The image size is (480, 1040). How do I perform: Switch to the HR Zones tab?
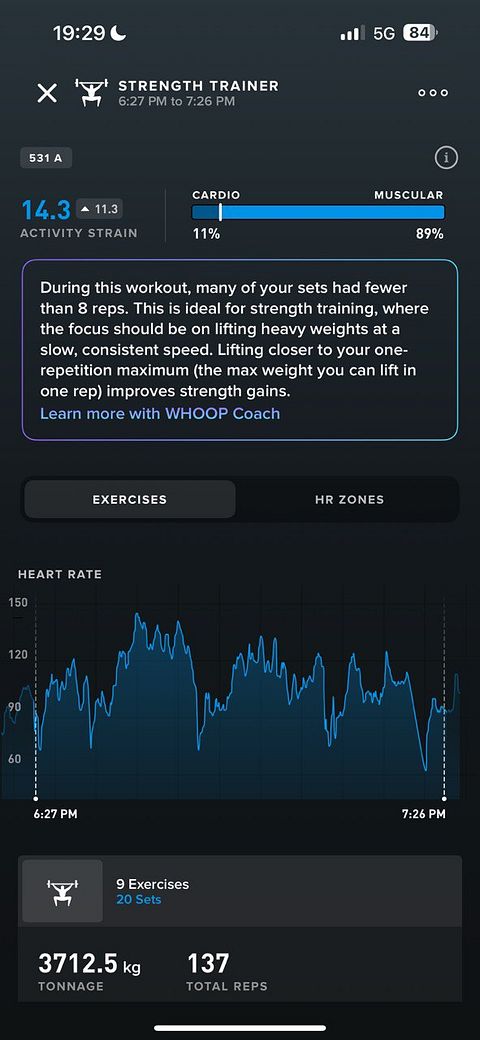pyautogui.click(x=349, y=499)
